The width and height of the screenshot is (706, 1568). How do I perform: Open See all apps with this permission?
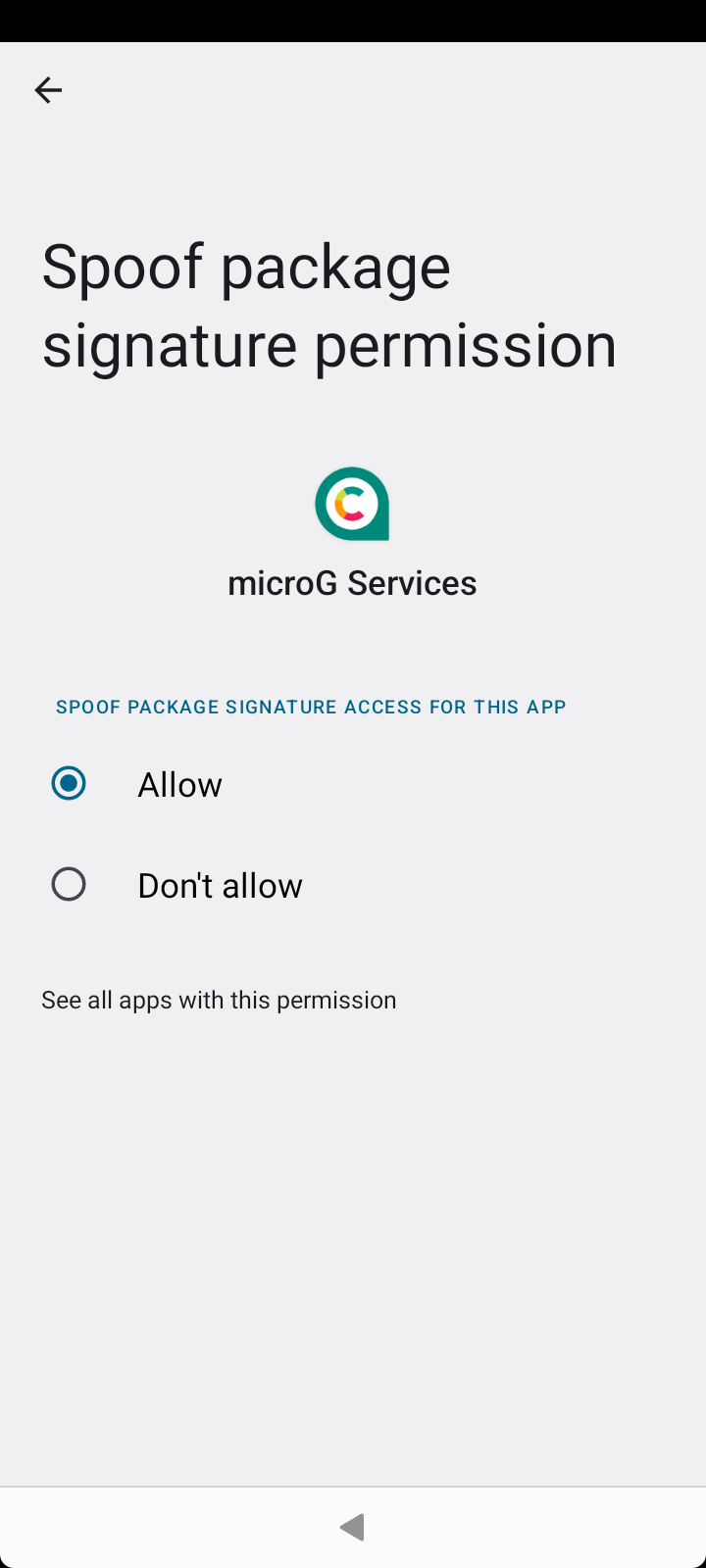coord(219,1000)
